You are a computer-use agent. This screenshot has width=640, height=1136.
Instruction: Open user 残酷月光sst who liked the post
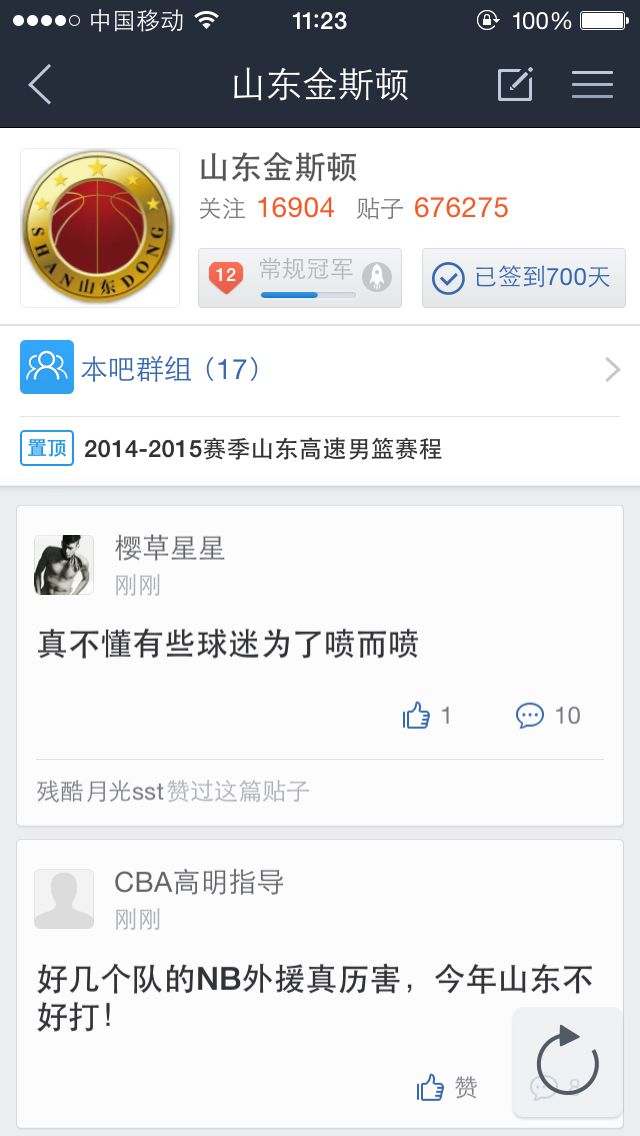pyautogui.click(x=100, y=792)
